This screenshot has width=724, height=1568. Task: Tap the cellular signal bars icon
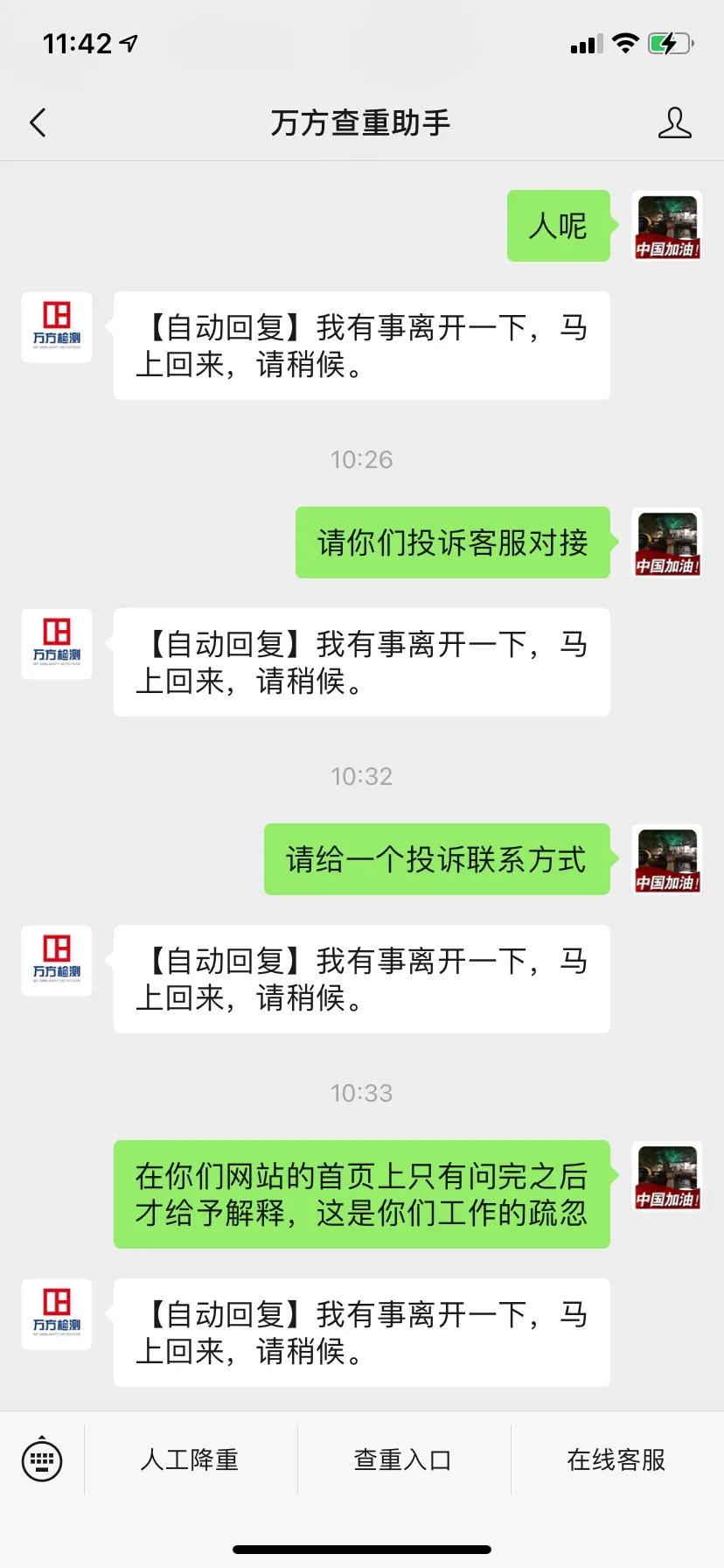pyautogui.click(x=585, y=43)
